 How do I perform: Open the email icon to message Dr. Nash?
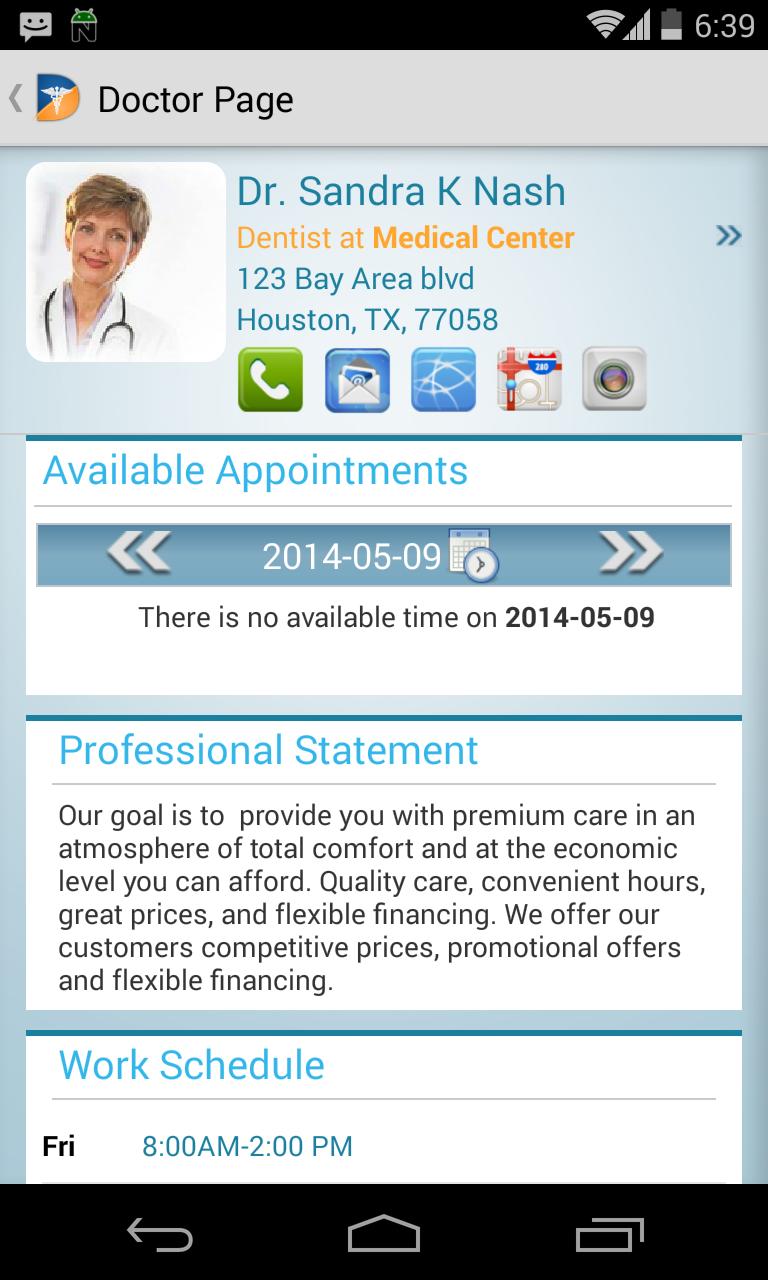356,379
